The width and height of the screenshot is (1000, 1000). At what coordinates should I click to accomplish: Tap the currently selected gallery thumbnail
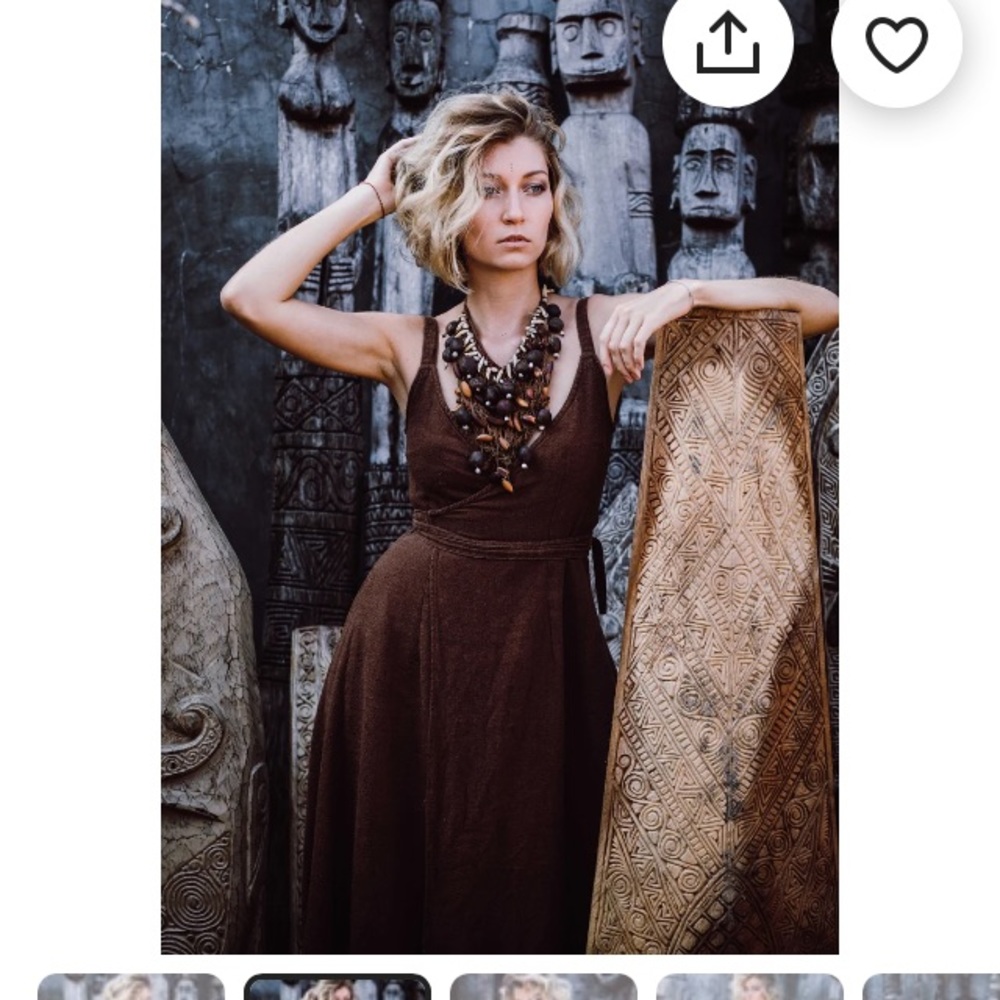(337, 986)
